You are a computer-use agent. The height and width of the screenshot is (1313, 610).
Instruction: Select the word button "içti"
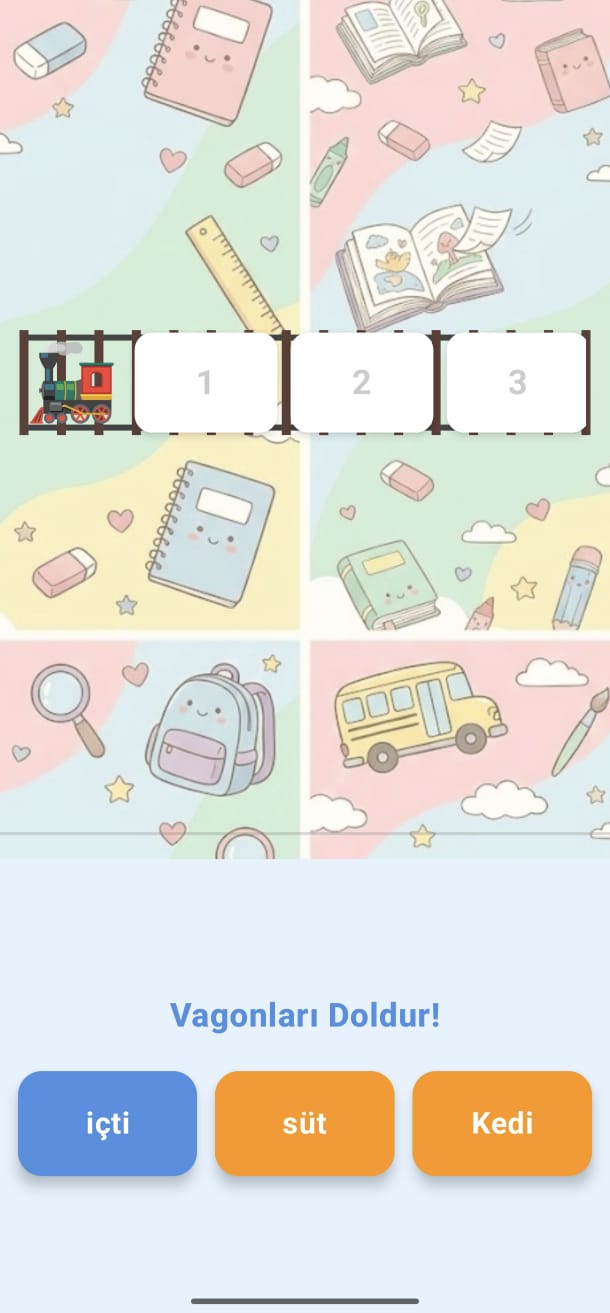(x=107, y=1123)
